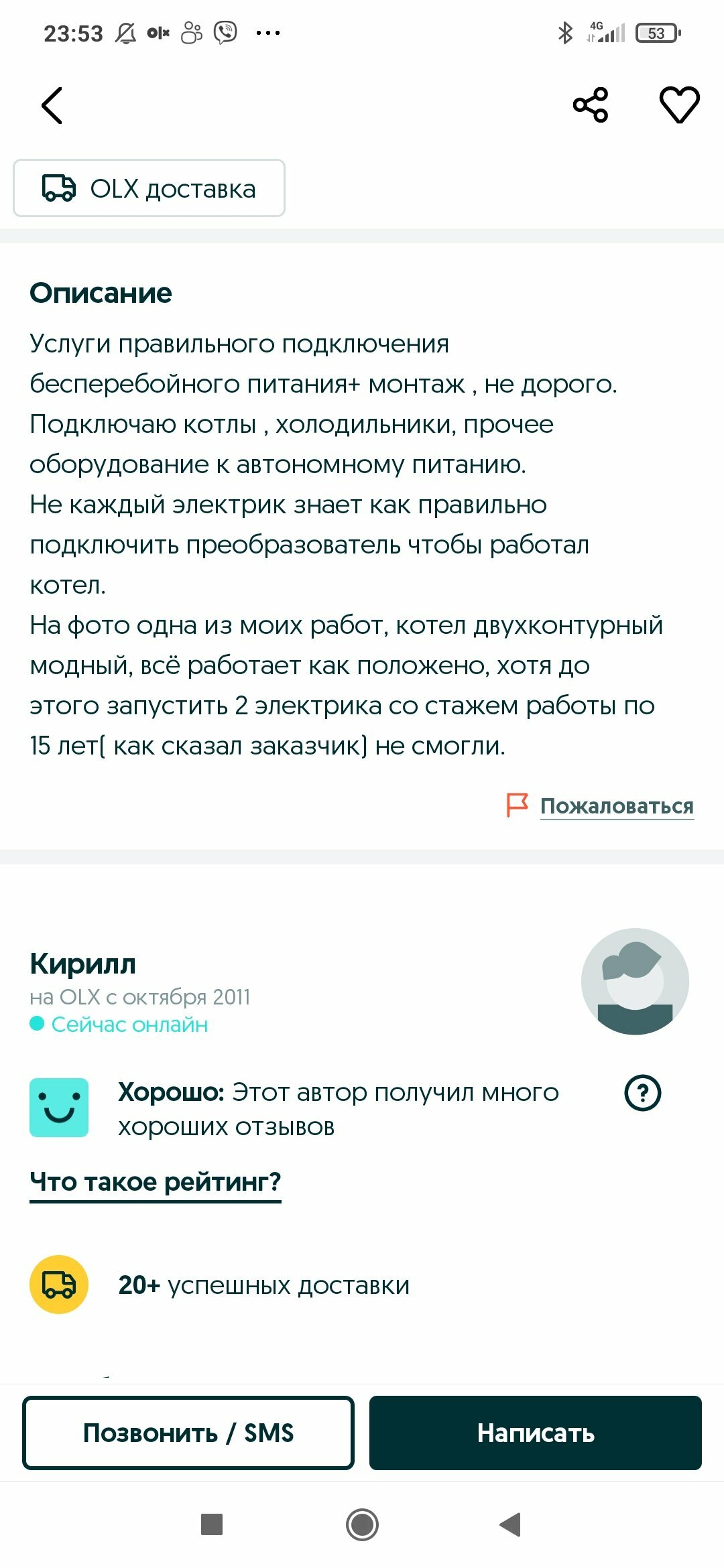
Task: Go to the system home screen
Action: click(x=362, y=1525)
